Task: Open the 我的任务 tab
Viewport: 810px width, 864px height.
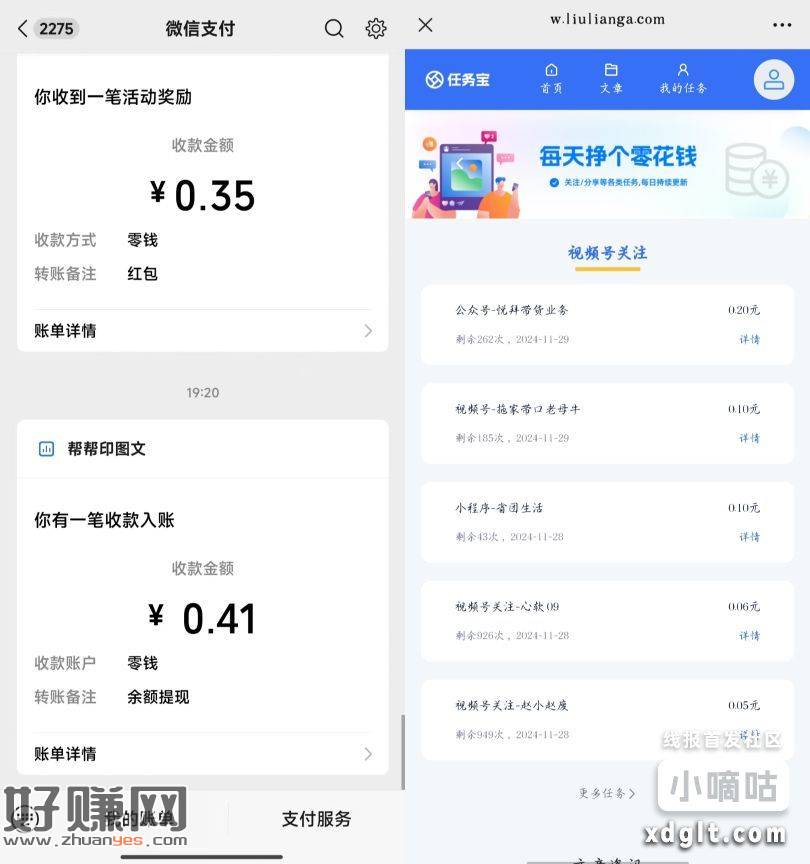Action: [683, 79]
